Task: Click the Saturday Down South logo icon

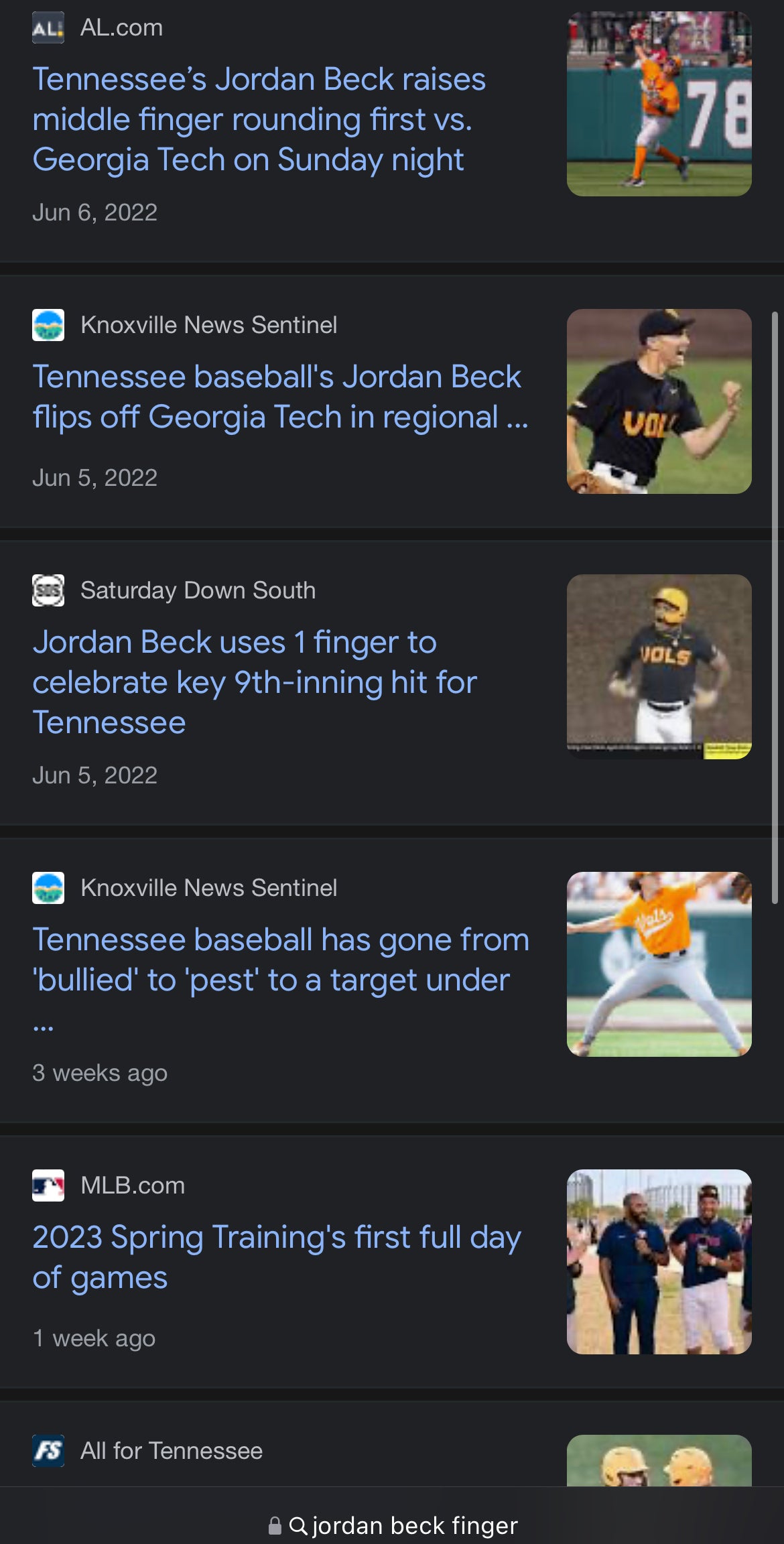Action: coord(48,590)
